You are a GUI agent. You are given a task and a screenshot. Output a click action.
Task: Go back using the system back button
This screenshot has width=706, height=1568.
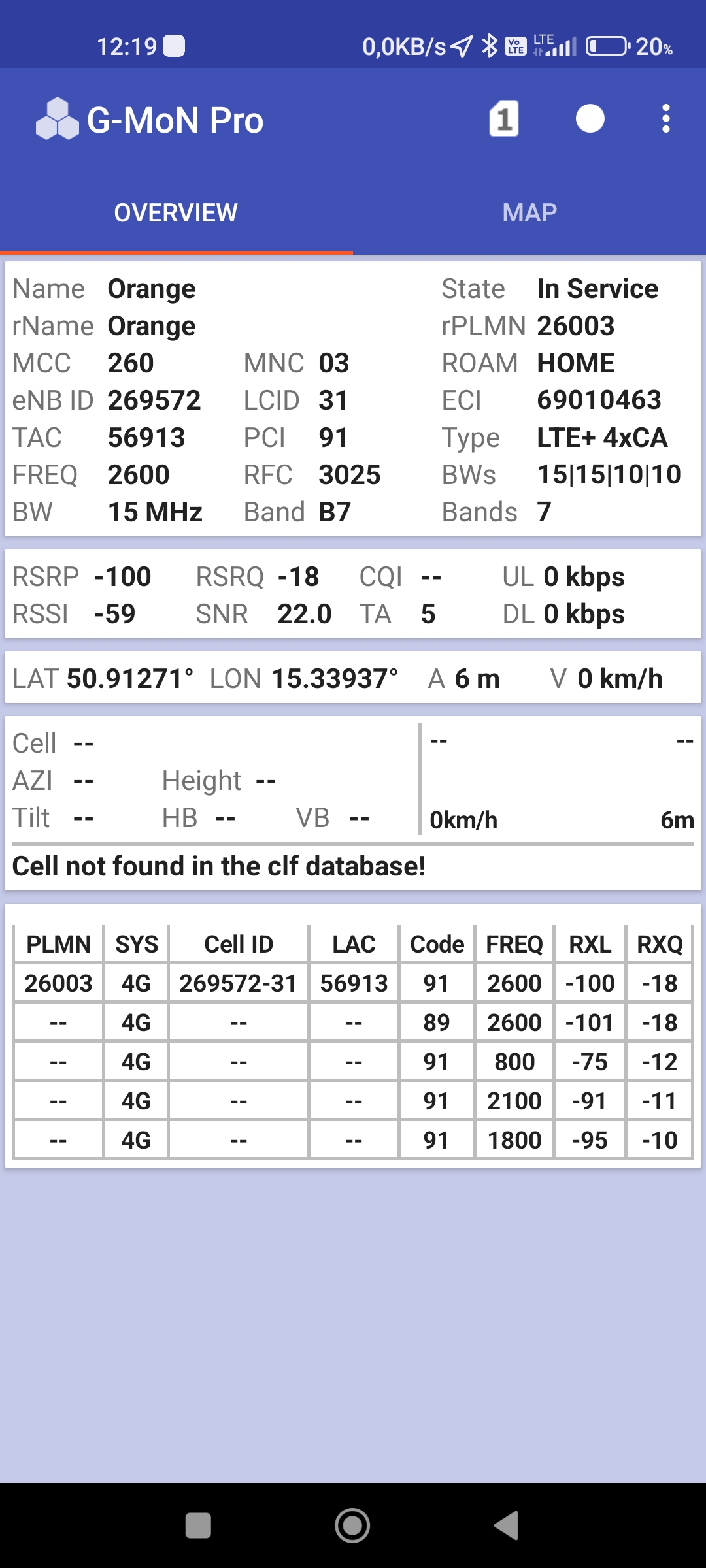pyautogui.click(x=507, y=1526)
